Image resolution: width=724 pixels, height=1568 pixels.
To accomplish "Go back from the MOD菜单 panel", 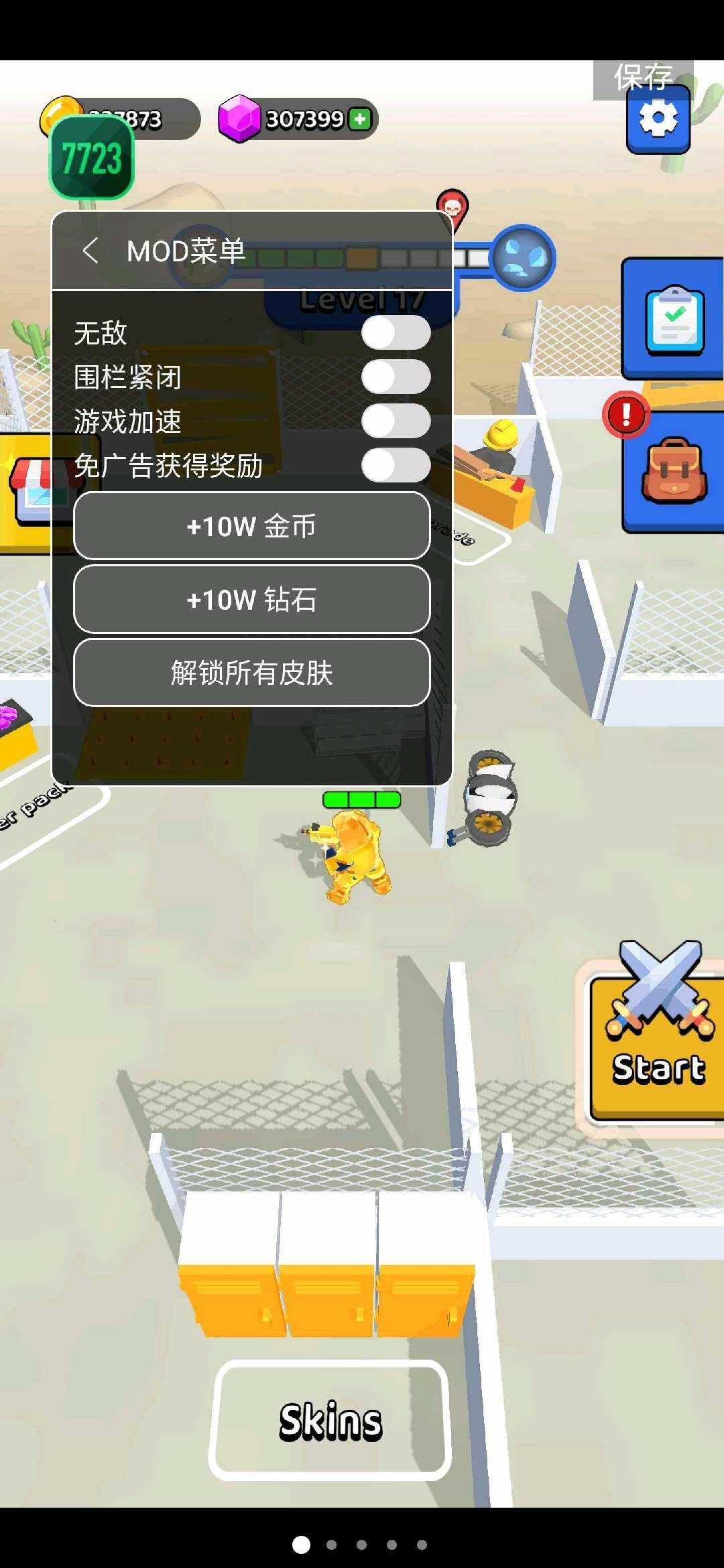I will pyautogui.click(x=90, y=251).
